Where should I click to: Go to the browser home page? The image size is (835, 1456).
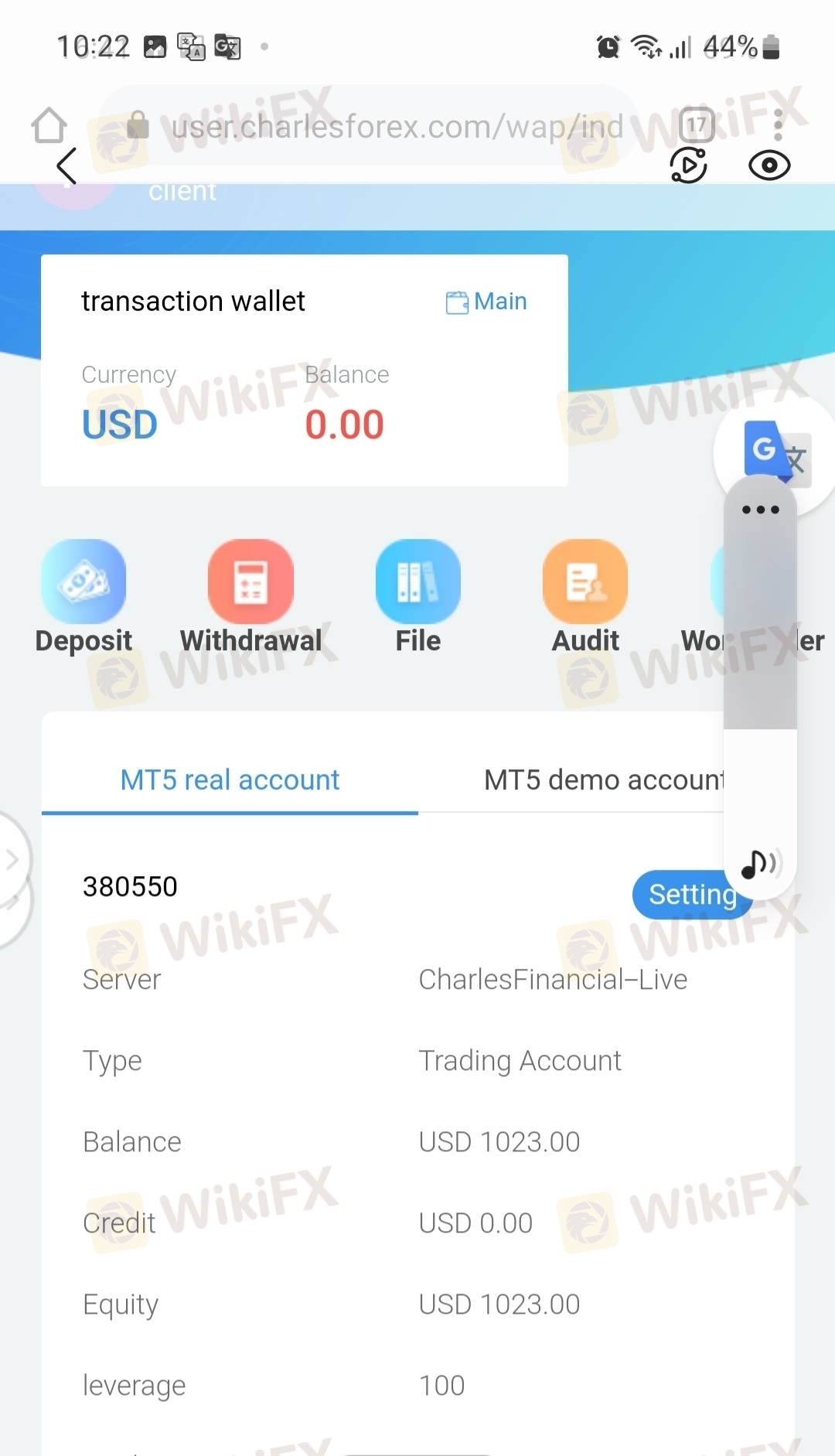pyautogui.click(x=49, y=125)
